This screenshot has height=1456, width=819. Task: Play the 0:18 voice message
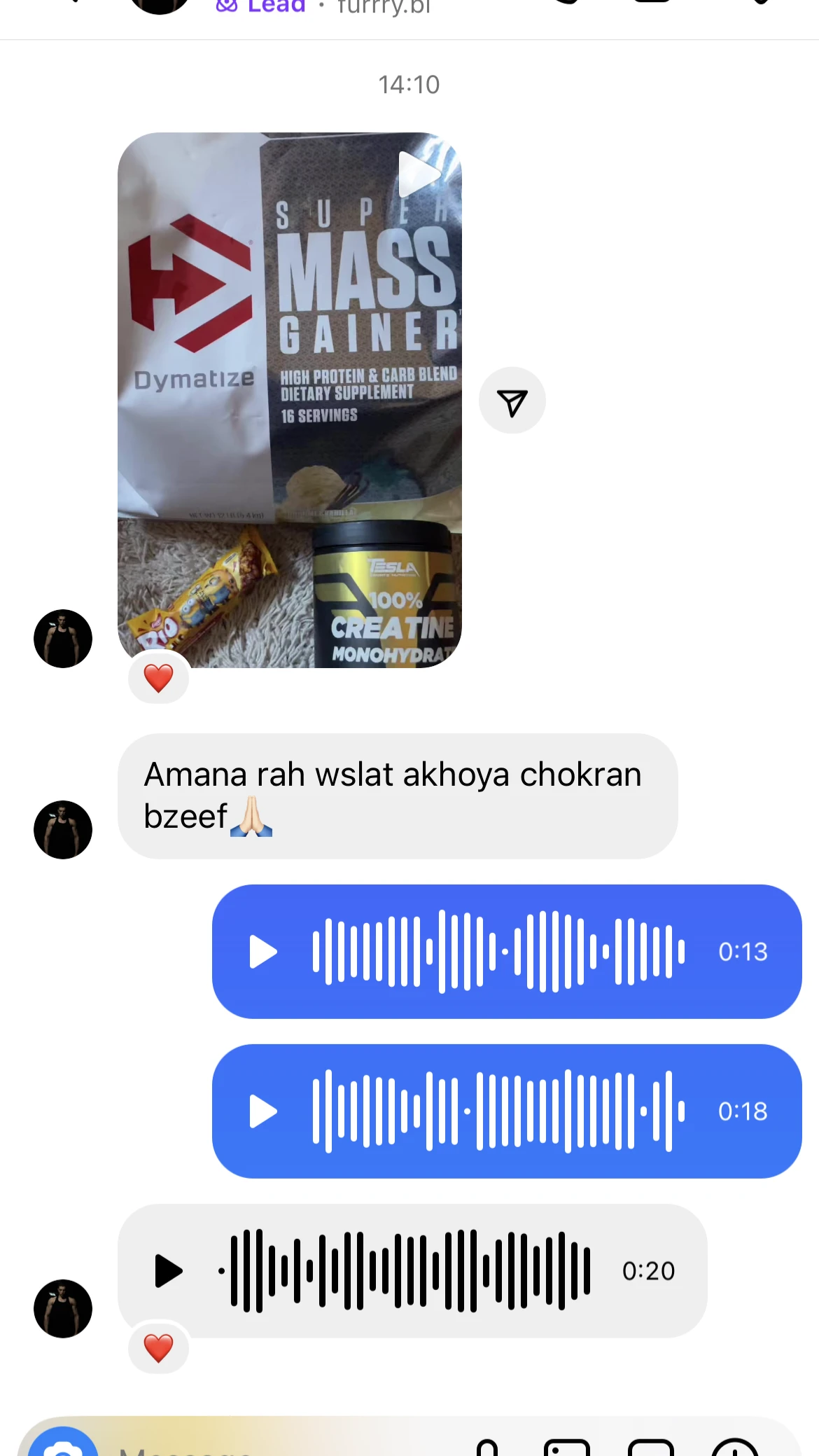[263, 1111]
